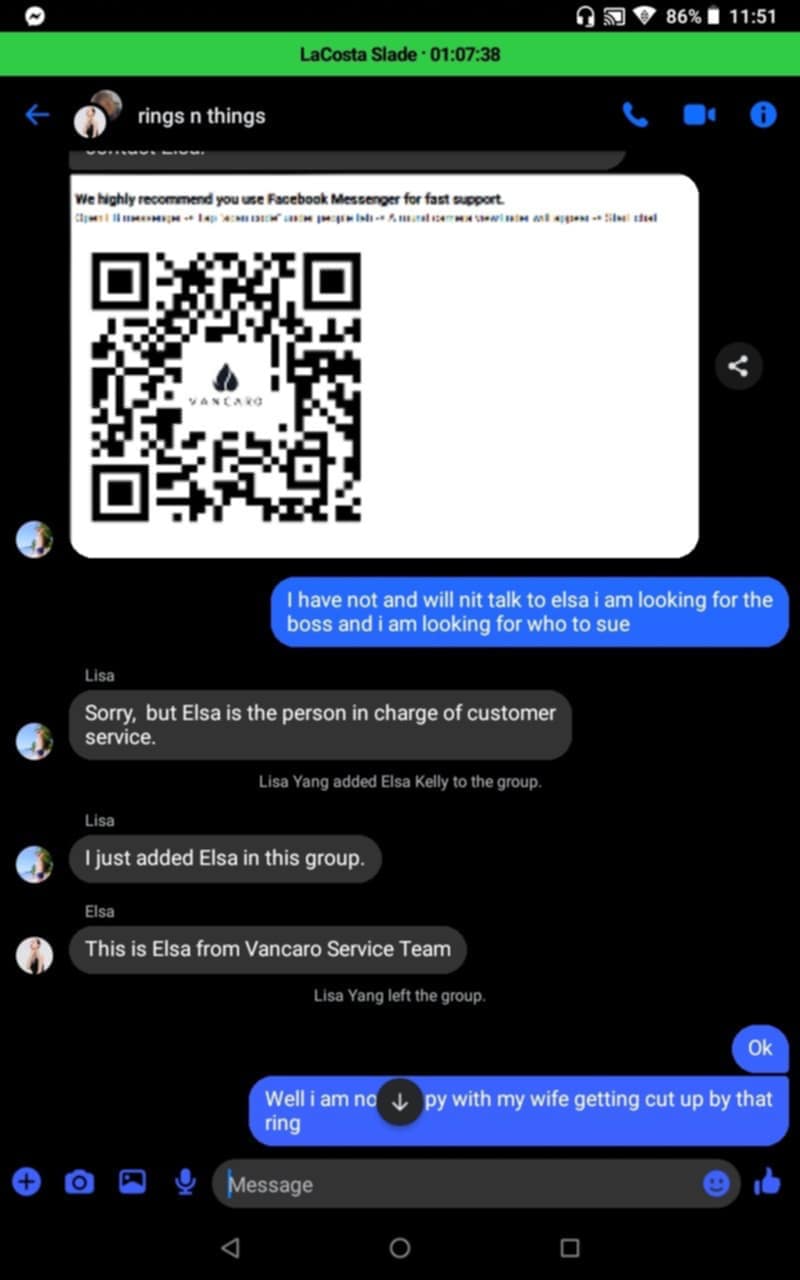The width and height of the screenshot is (800, 1280).
Task: Return to the LaCosta Slade ongoing call
Action: pyautogui.click(x=400, y=54)
